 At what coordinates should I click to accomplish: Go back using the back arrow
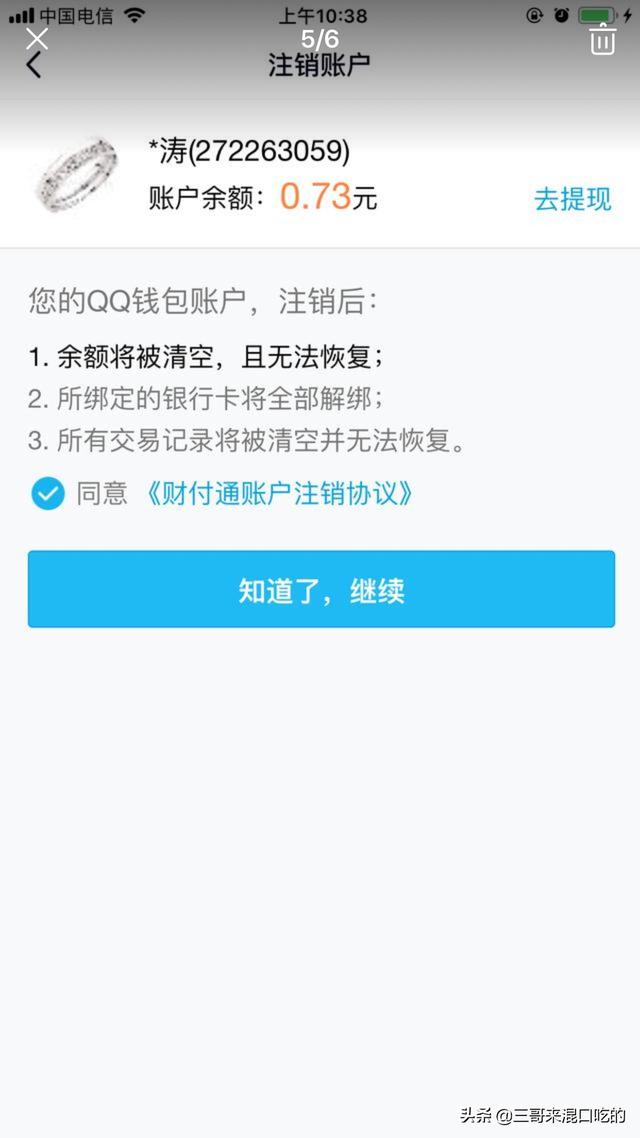pos(33,66)
